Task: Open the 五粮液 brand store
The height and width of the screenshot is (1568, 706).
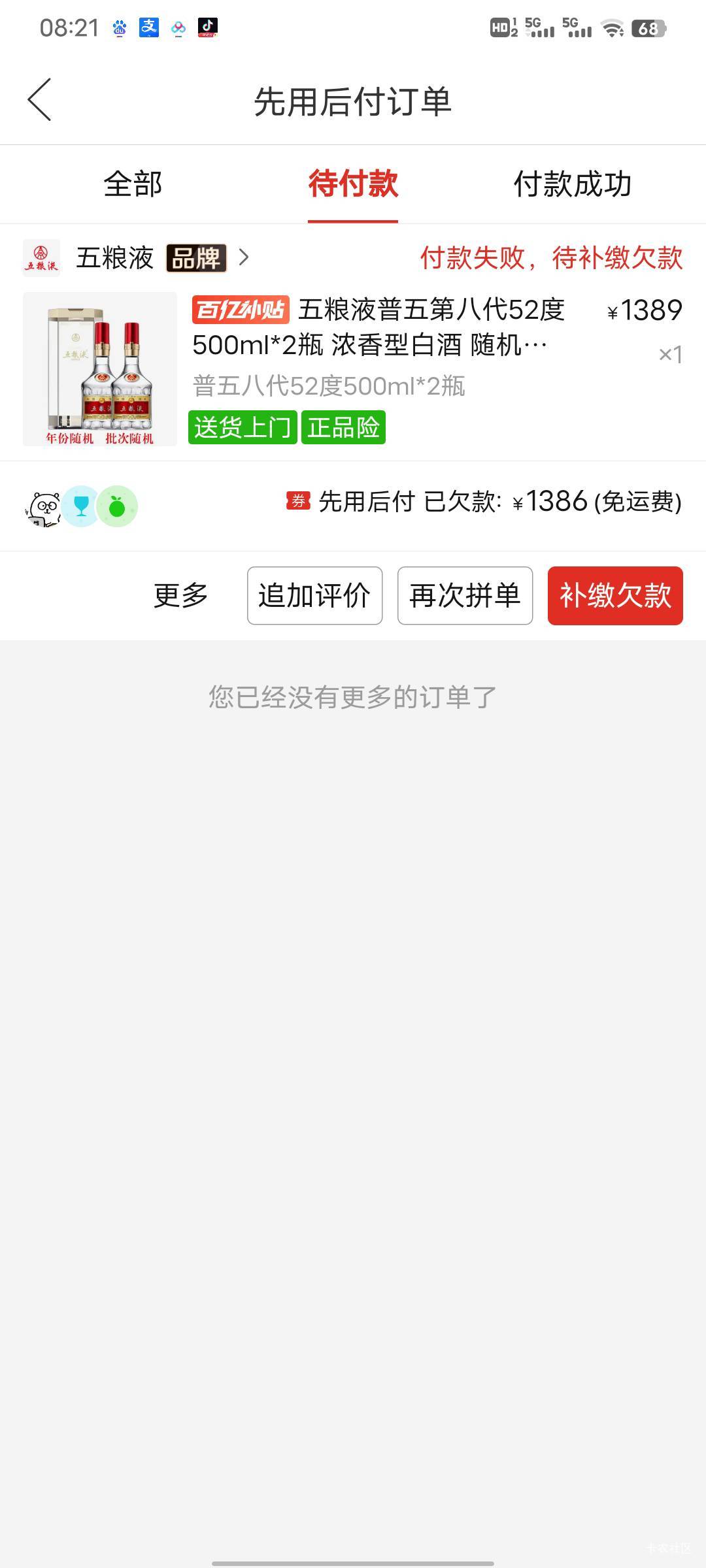Action: (x=137, y=257)
